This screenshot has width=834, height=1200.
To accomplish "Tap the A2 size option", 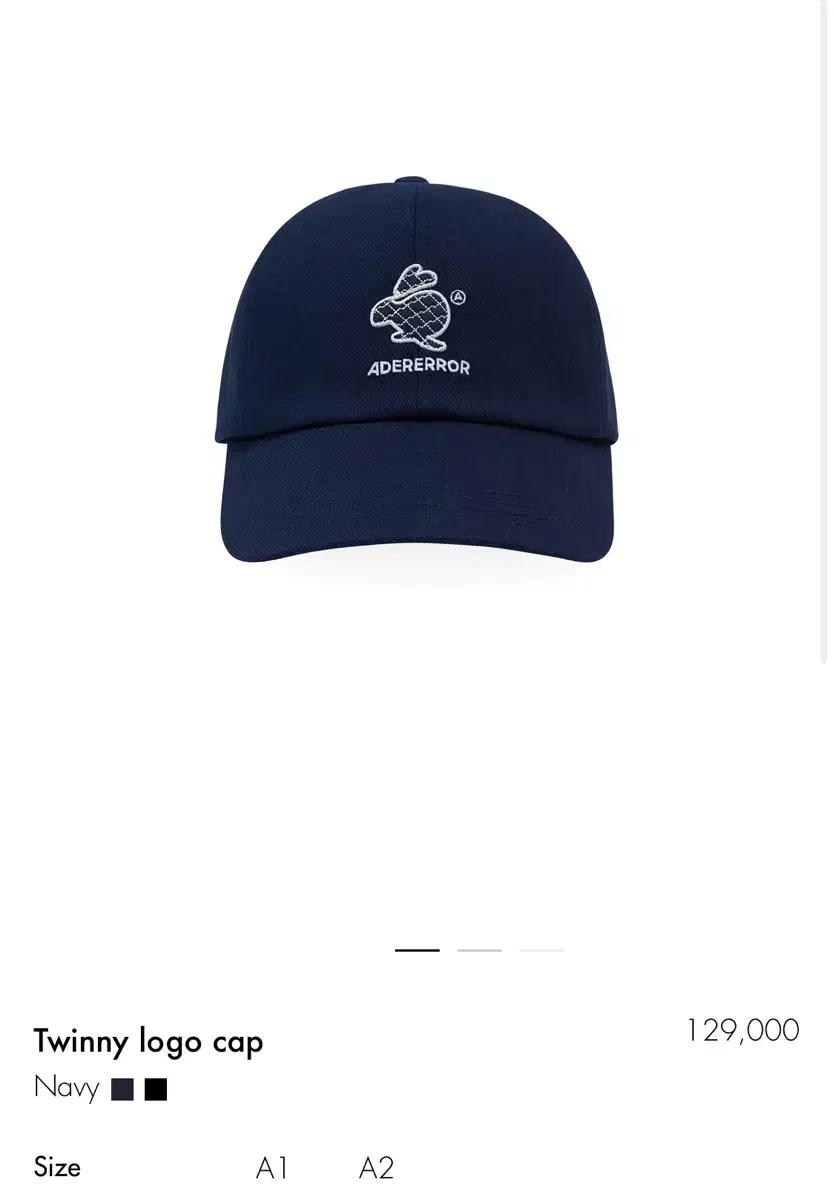I will point(378,1166).
